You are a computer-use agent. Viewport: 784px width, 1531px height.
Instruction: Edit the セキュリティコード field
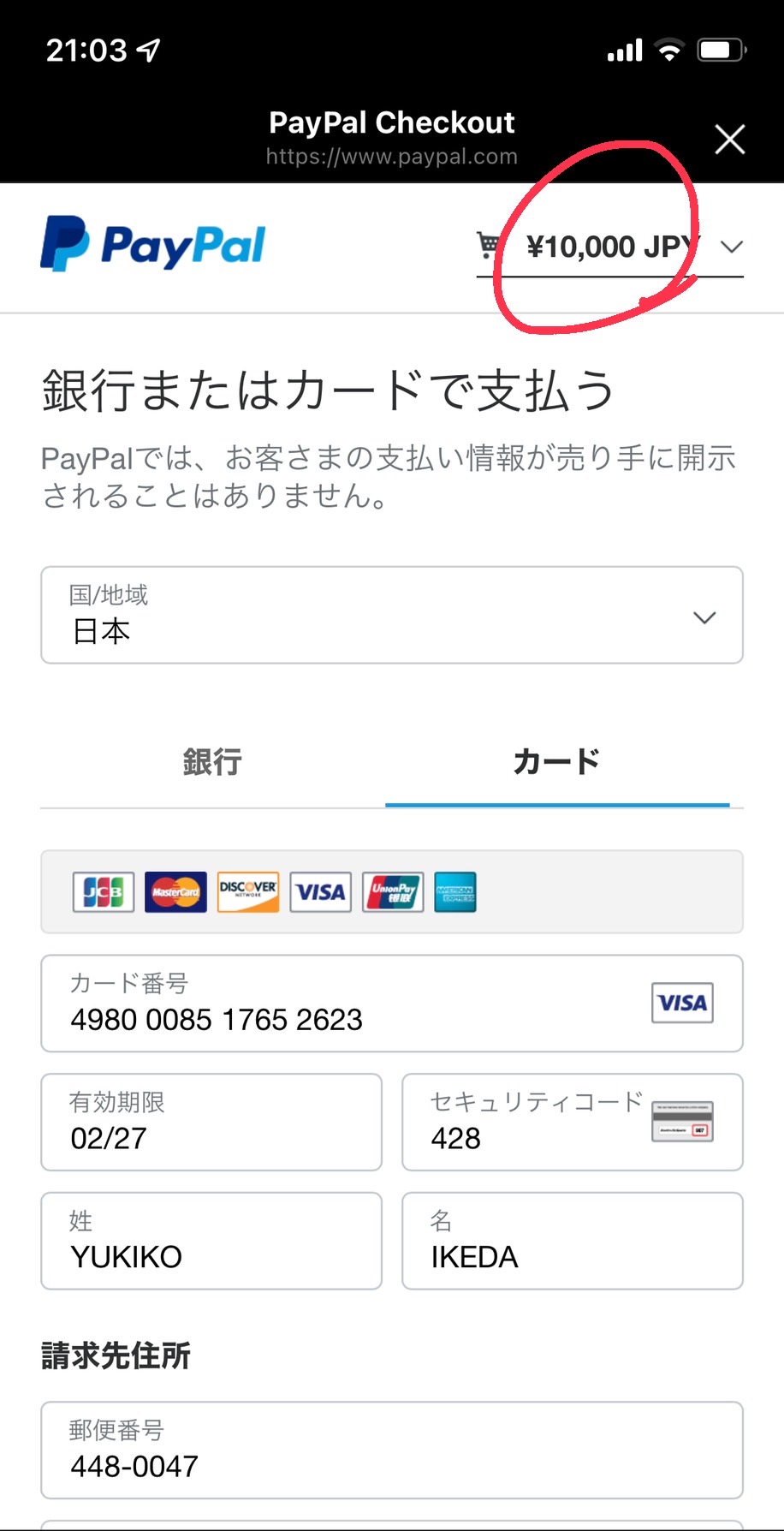click(x=573, y=1122)
